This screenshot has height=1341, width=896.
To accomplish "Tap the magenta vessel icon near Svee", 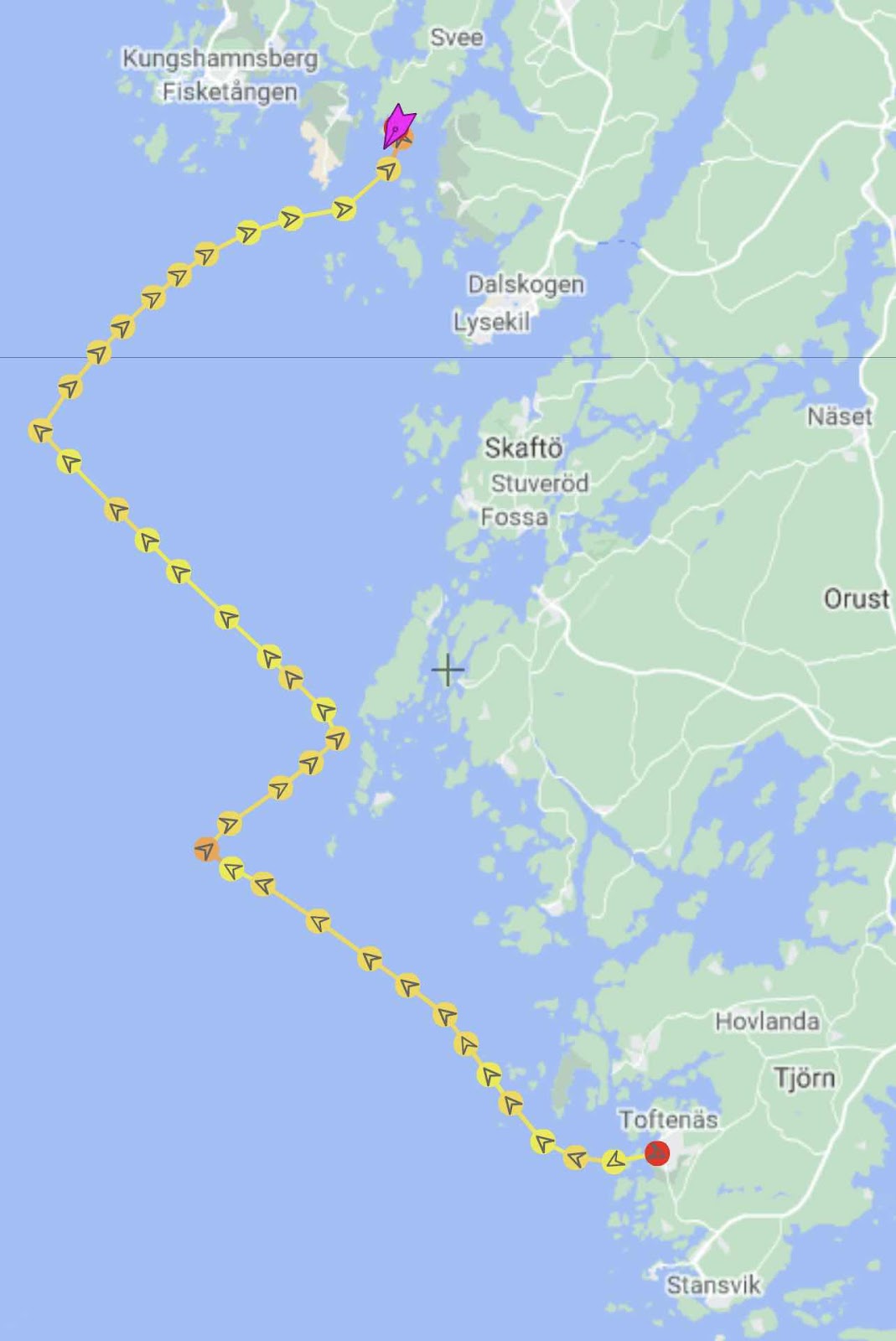I will click(x=397, y=127).
